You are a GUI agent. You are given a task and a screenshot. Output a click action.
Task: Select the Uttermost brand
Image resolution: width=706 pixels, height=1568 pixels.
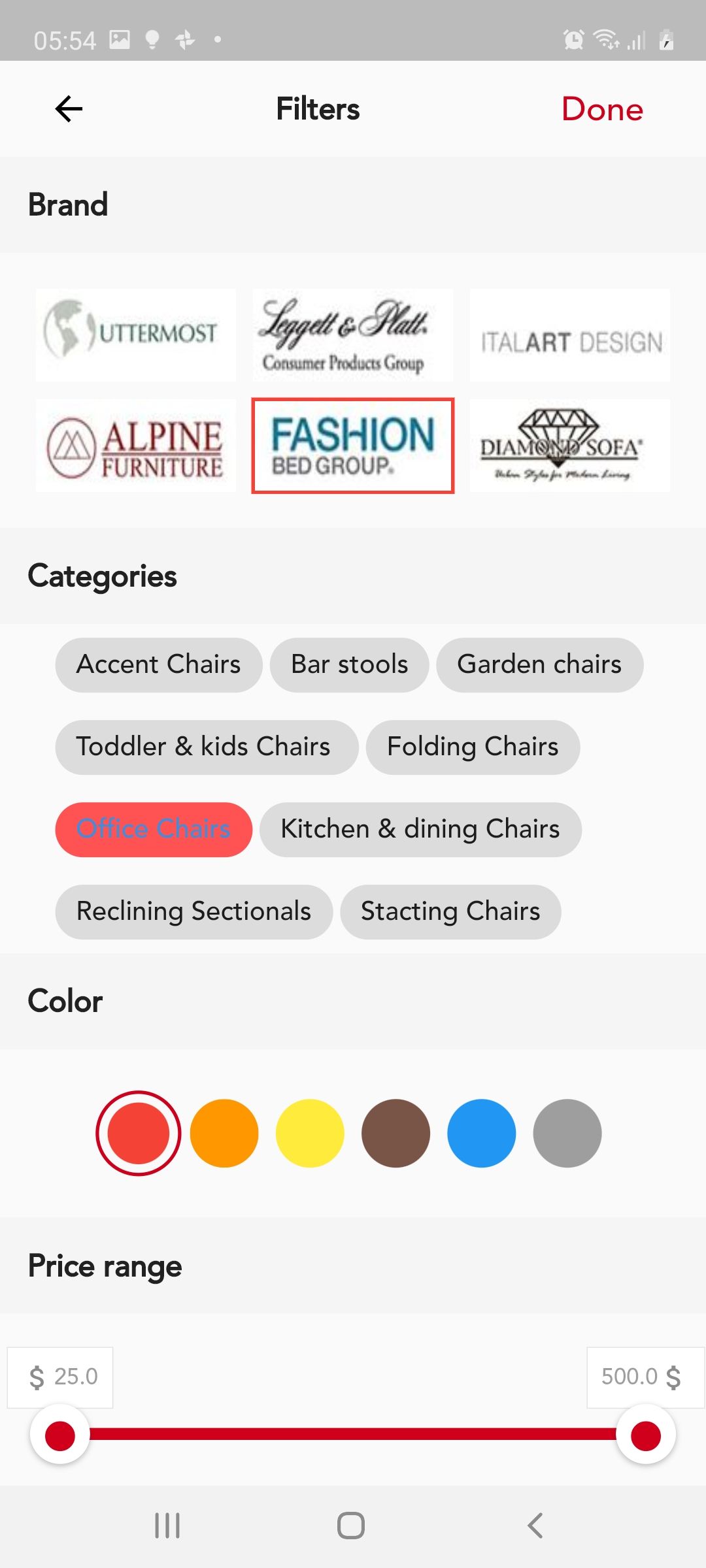pos(136,335)
